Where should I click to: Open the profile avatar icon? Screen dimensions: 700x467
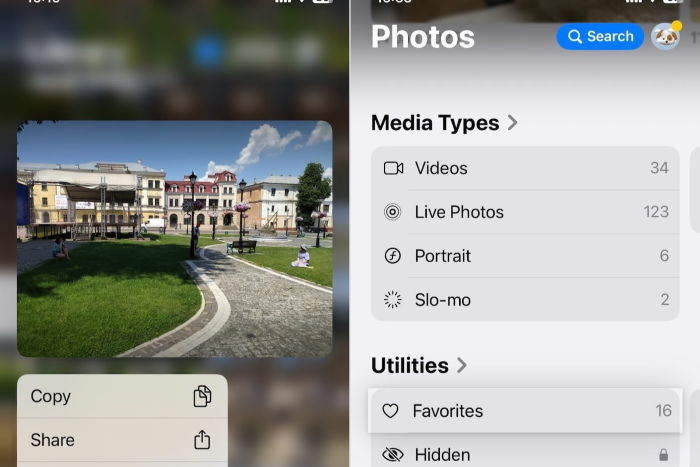(x=665, y=36)
